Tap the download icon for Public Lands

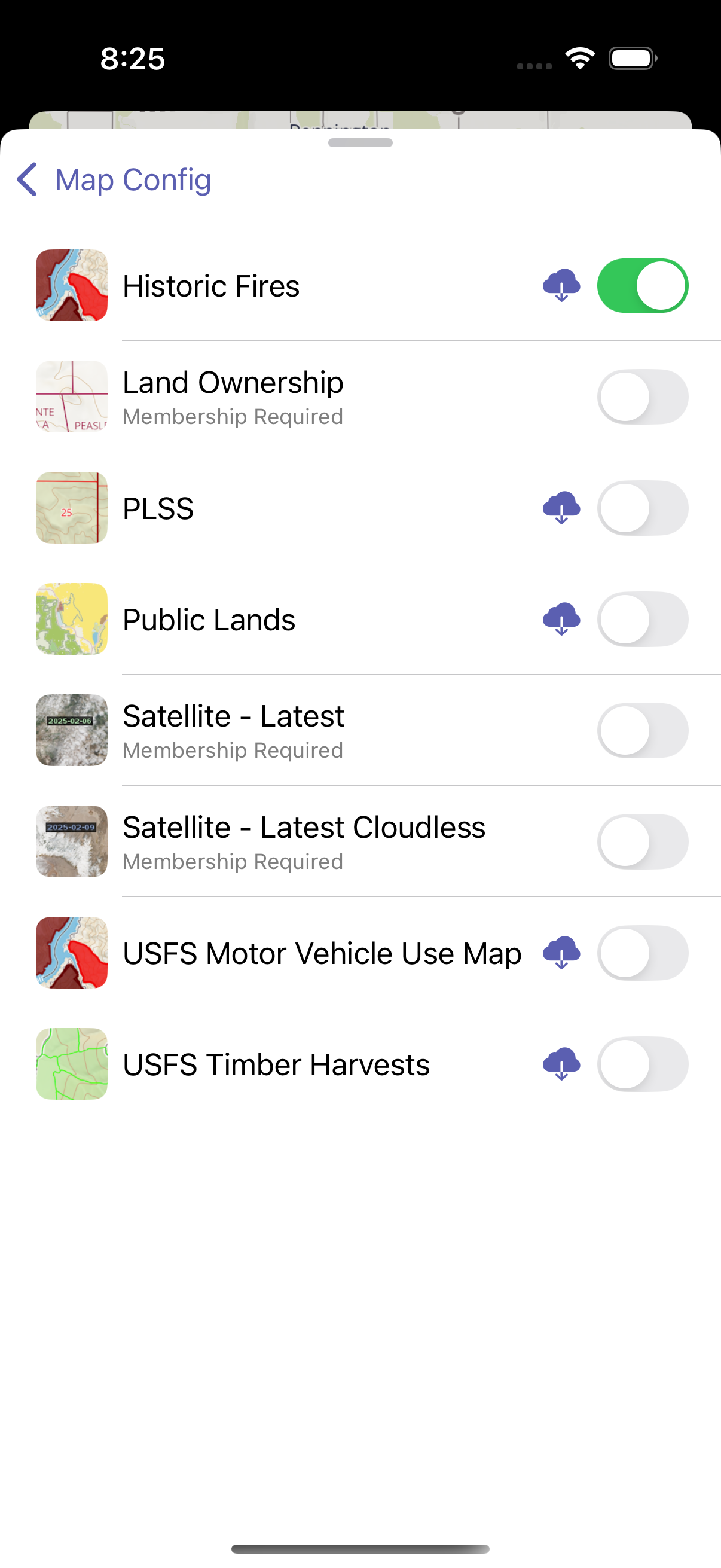[x=561, y=619]
